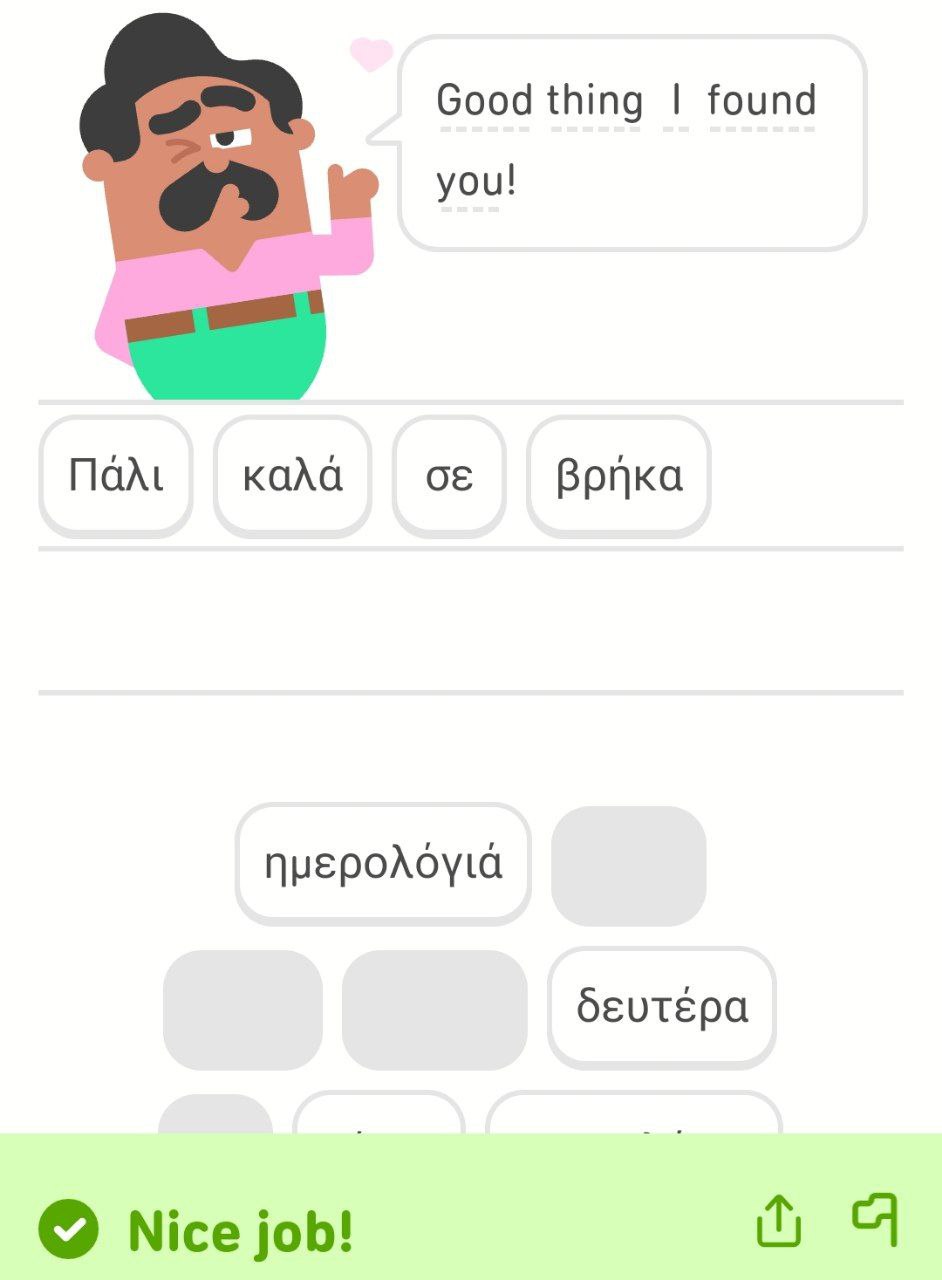Select the word tile δευτέρα
942x1280 pixels.
[x=661, y=1006]
